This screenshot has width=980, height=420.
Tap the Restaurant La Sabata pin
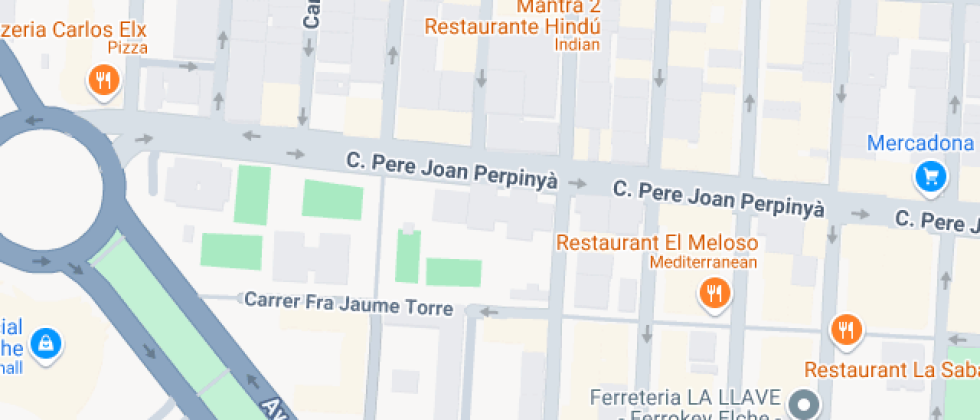tap(846, 330)
